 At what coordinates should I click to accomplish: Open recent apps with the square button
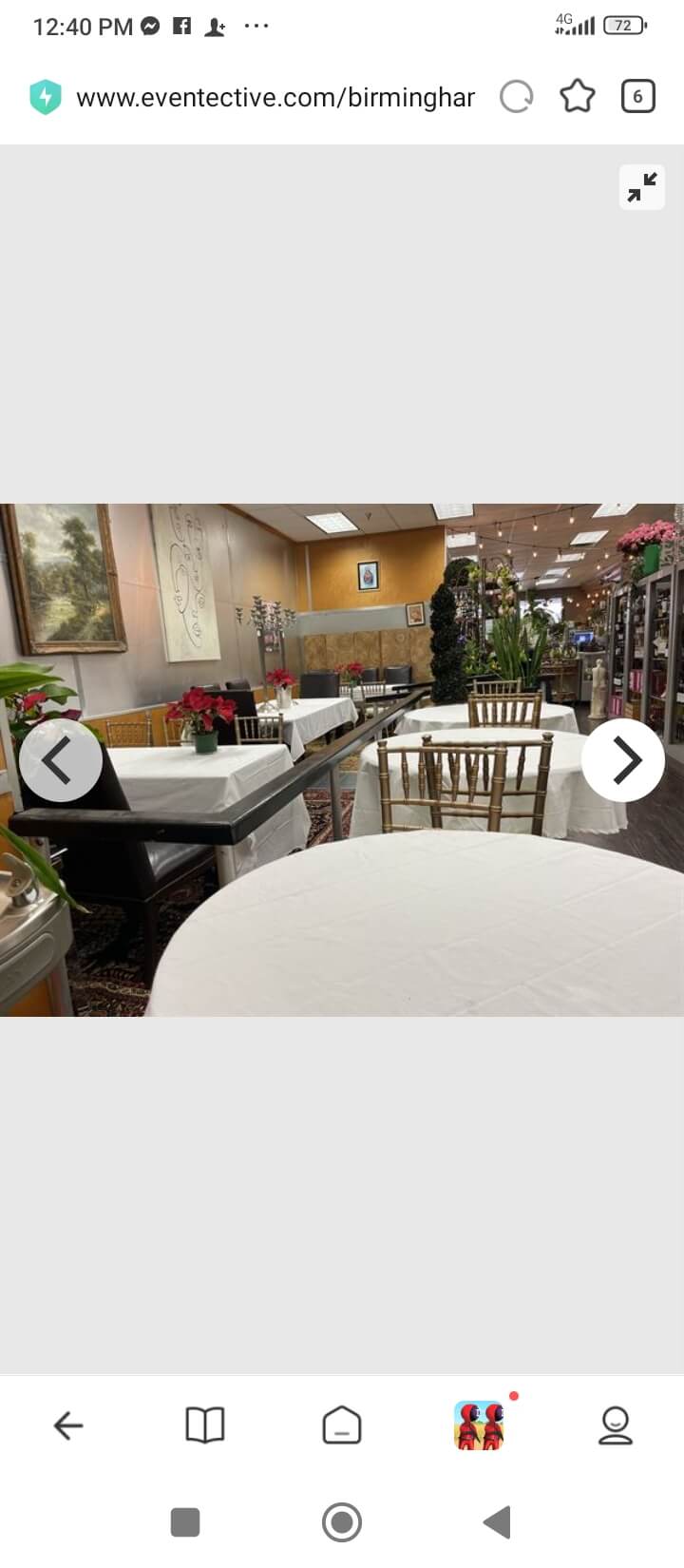185,1522
